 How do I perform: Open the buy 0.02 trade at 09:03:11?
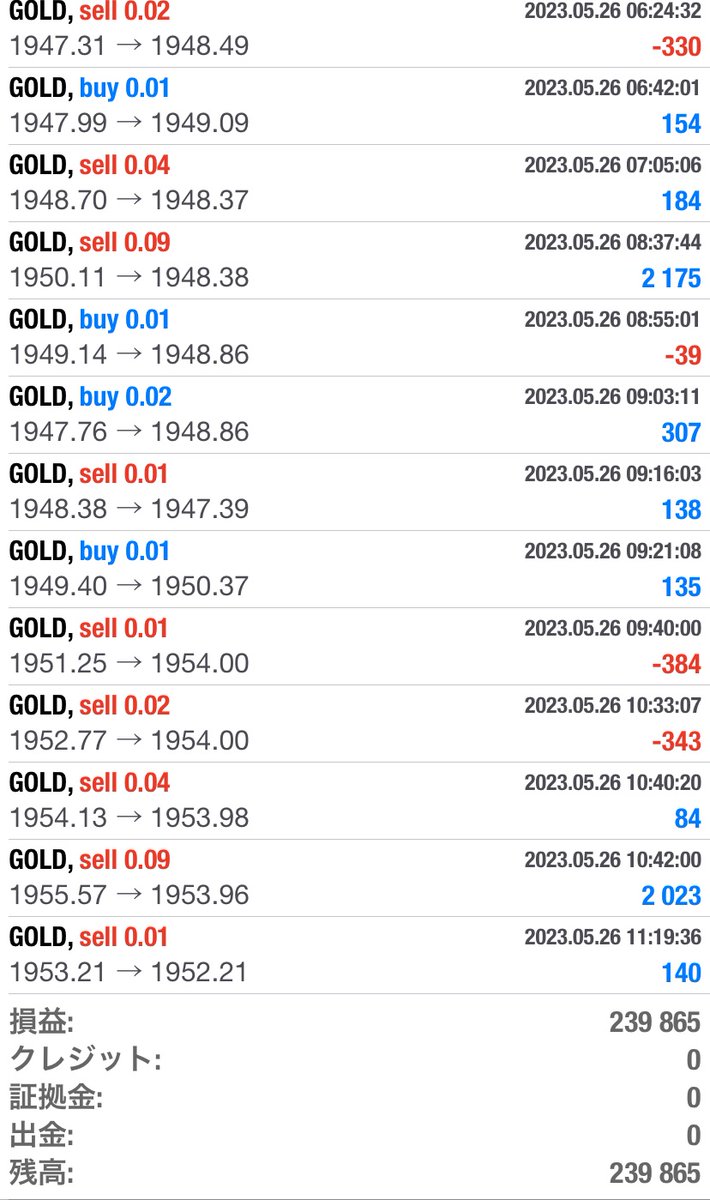tap(355, 414)
